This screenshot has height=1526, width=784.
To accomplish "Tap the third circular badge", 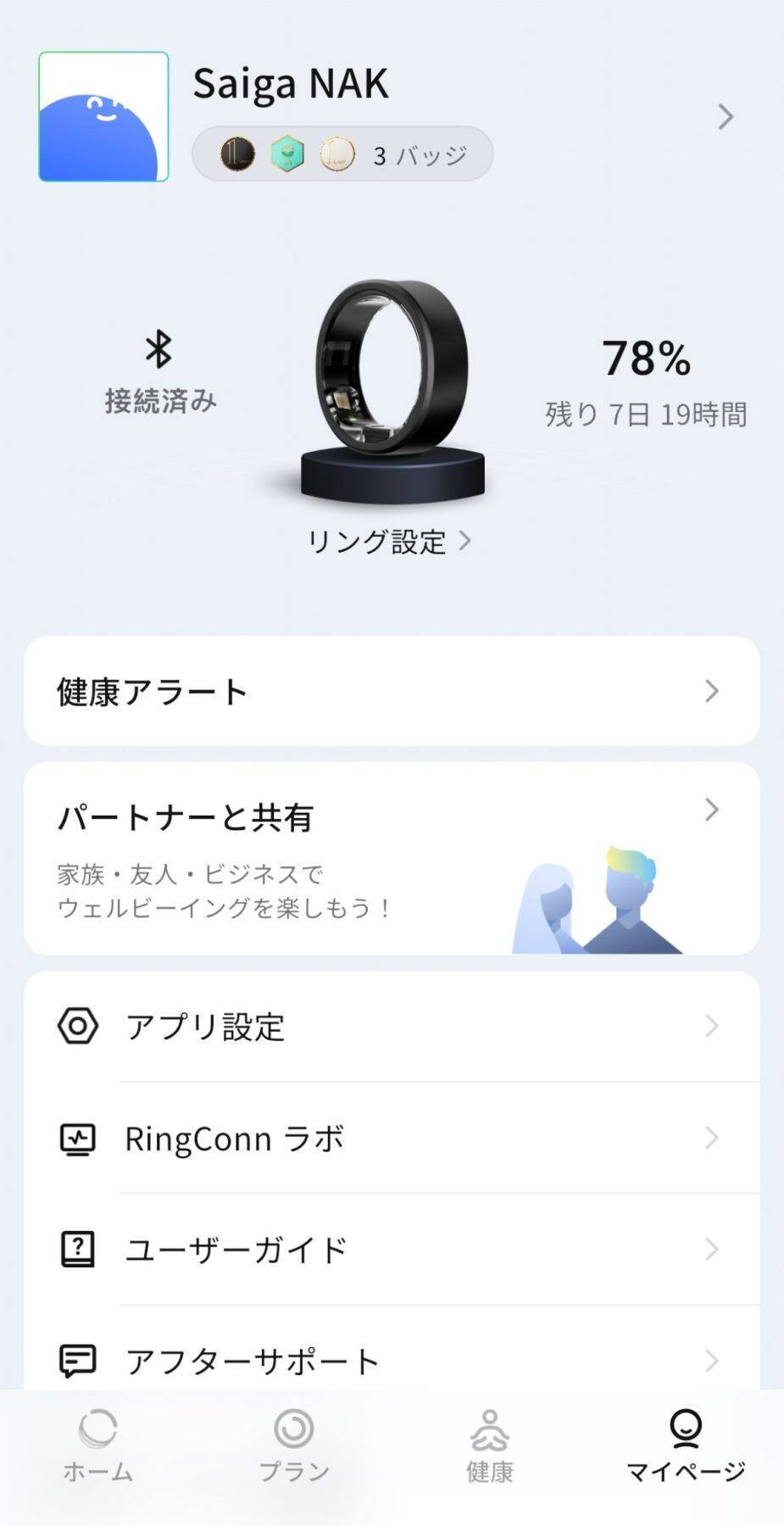I will pyautogui.click(x=339, y=154).
